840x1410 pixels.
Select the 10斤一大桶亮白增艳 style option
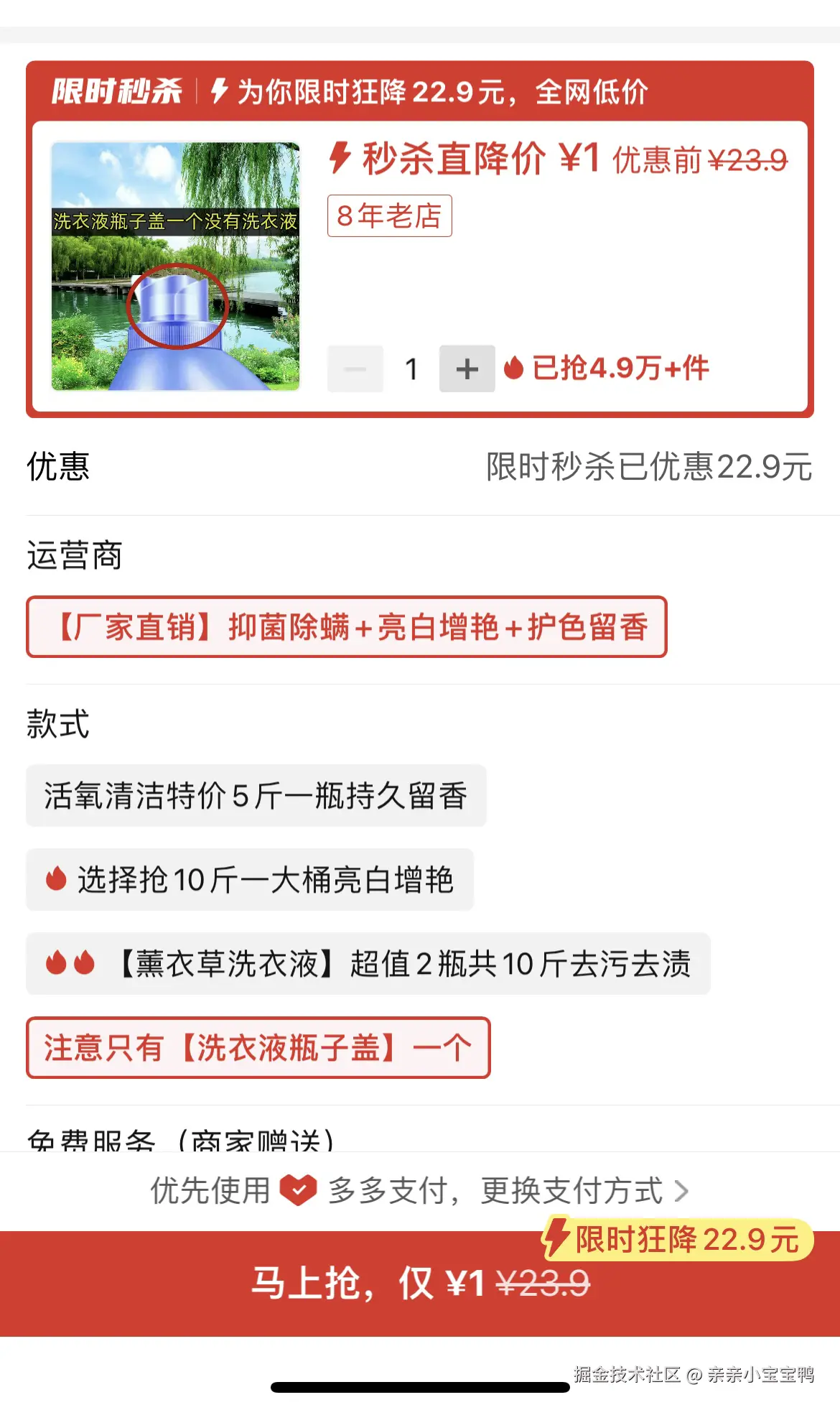click(250, 879)
